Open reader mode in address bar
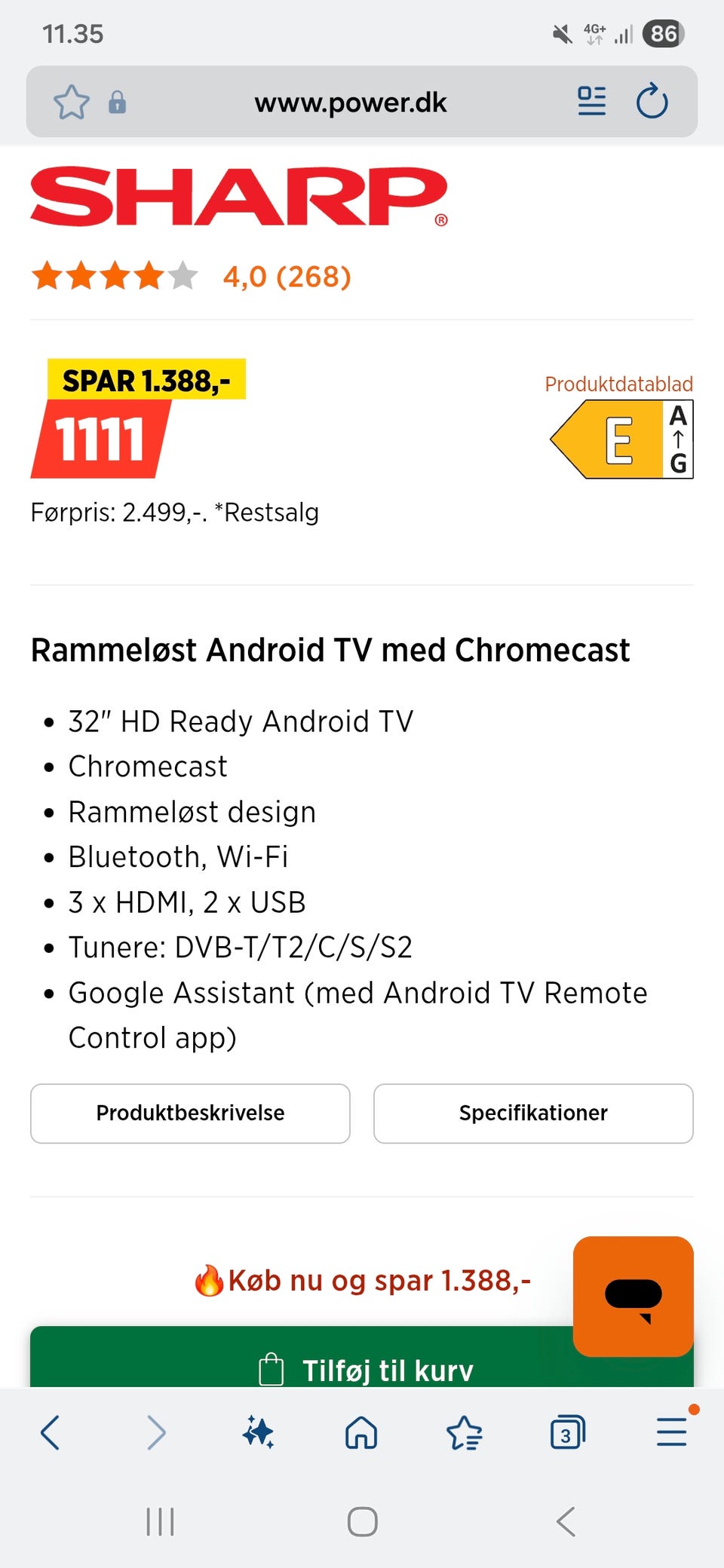The image size is (724, 1568). coord(591,101)
